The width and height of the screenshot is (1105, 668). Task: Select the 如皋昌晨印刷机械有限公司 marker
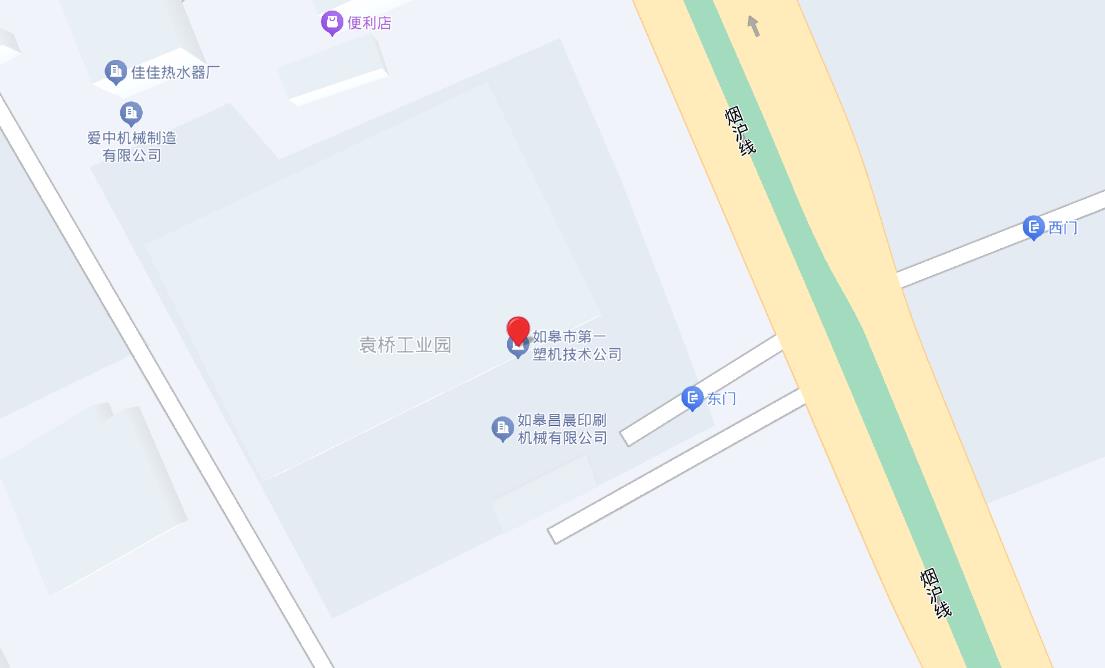pyautogui.click(x=503, y=429)
